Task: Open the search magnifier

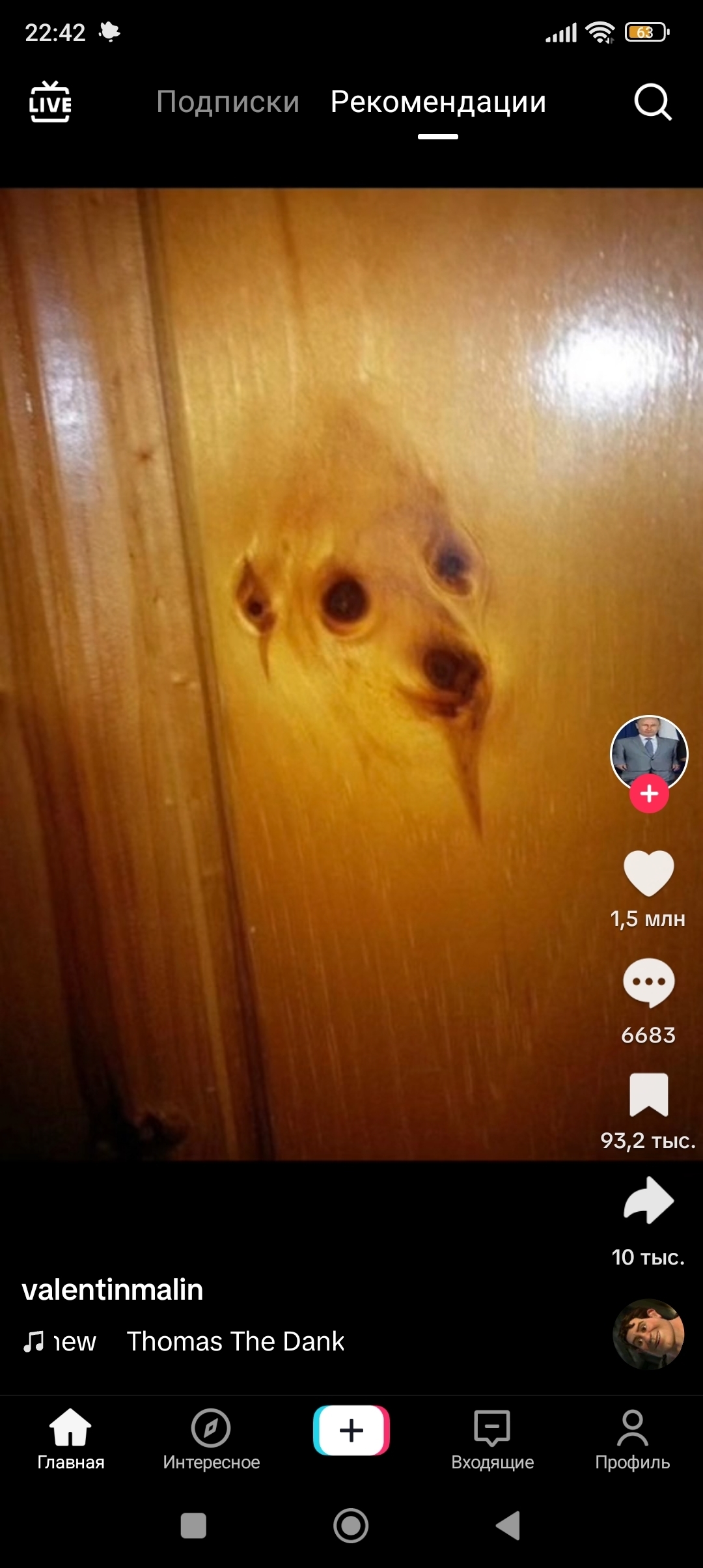Action: pyautogui.click(x=653, y=102)
